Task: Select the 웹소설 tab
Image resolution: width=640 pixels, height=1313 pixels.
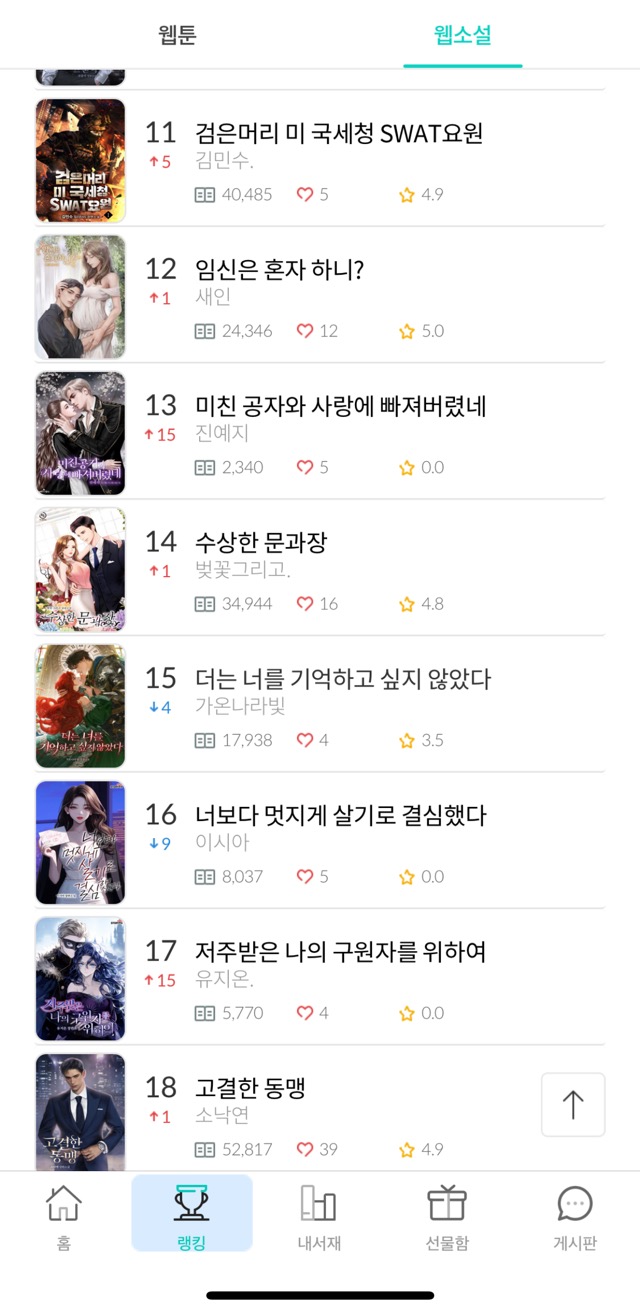Action: click(x=462, y=35)
